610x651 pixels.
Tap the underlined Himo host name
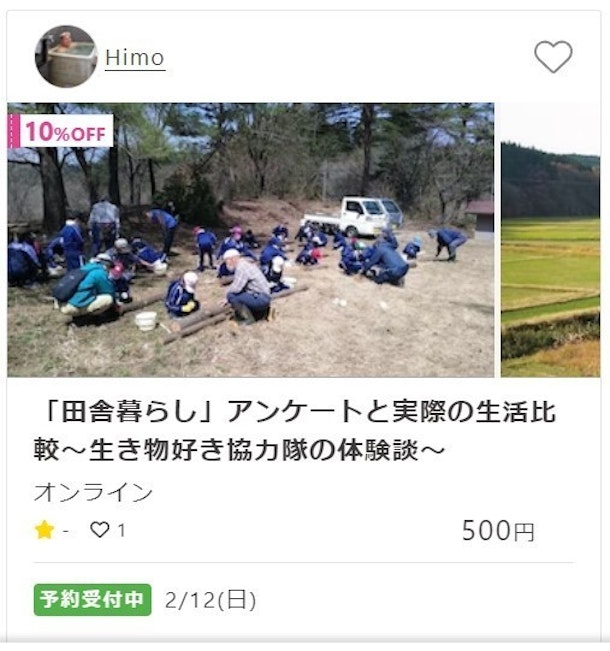pyautogui.click(x=134, y=58)
